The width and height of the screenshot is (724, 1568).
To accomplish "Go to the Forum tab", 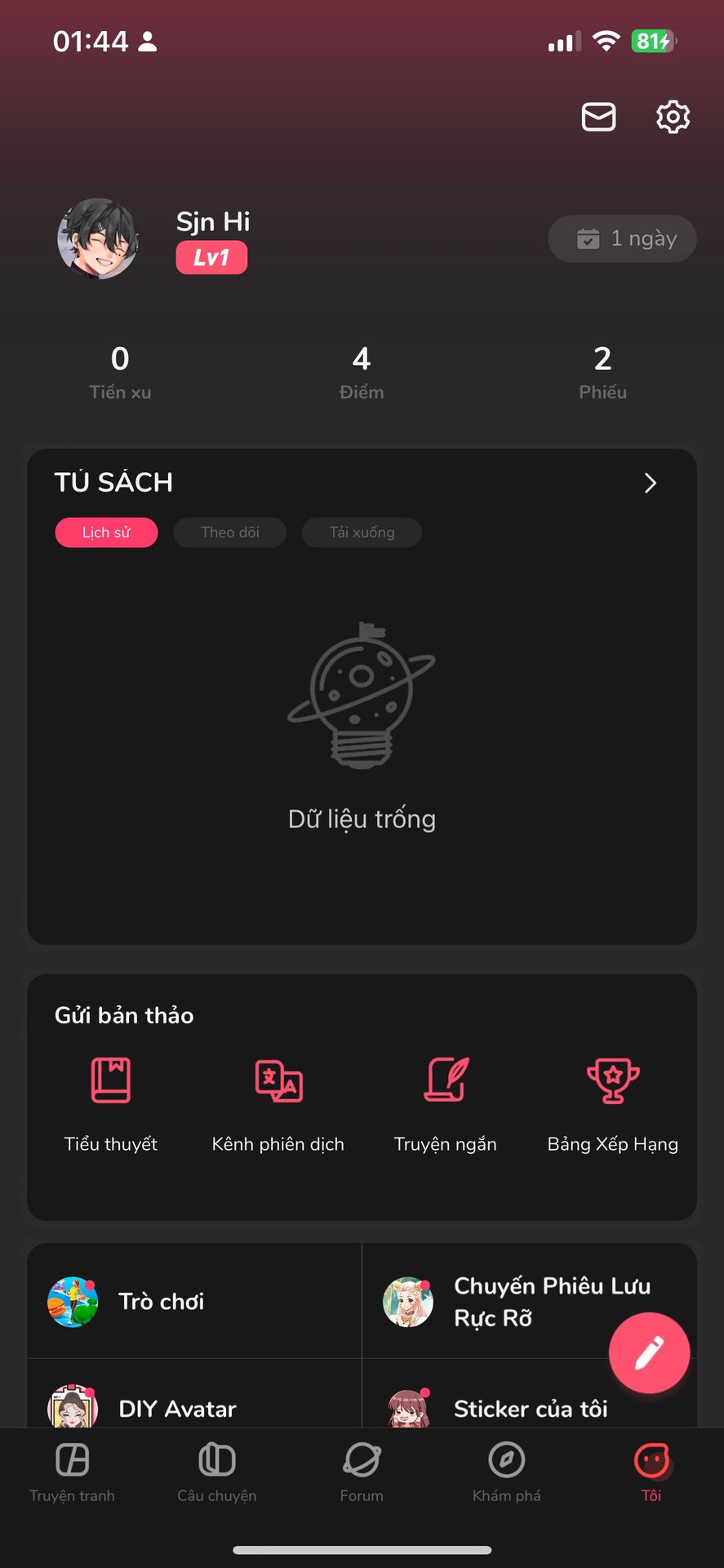I will 362,1472.
